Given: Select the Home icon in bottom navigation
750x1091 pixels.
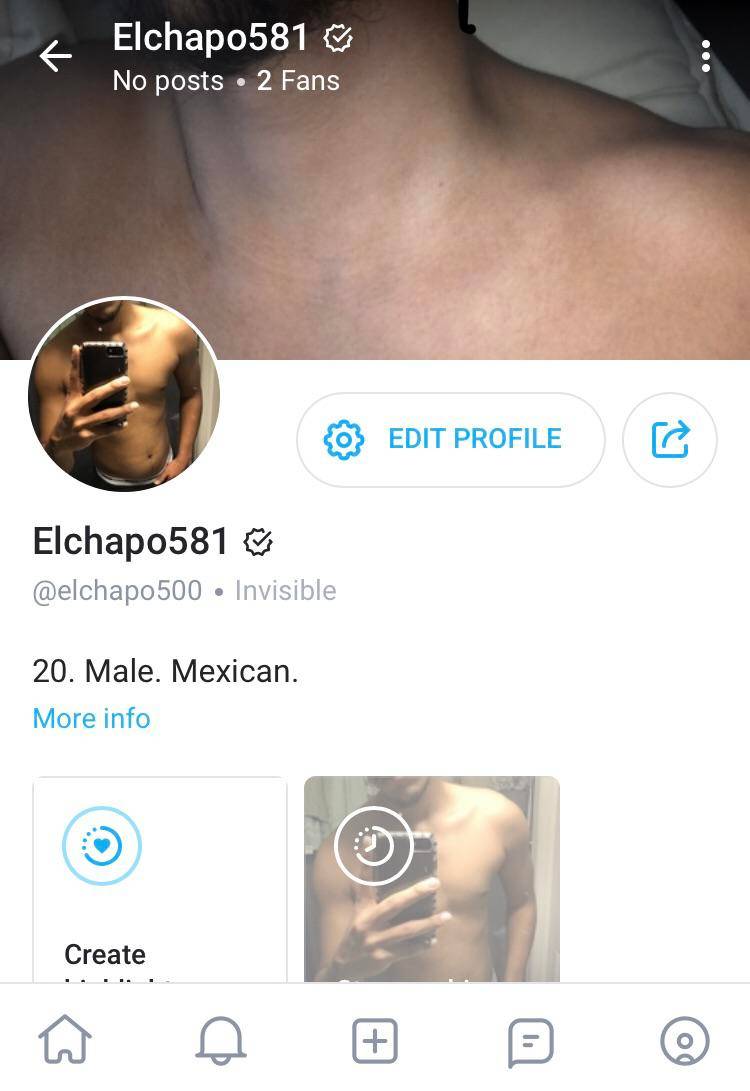Looking at the screenshot, I should coord(64,1040).
